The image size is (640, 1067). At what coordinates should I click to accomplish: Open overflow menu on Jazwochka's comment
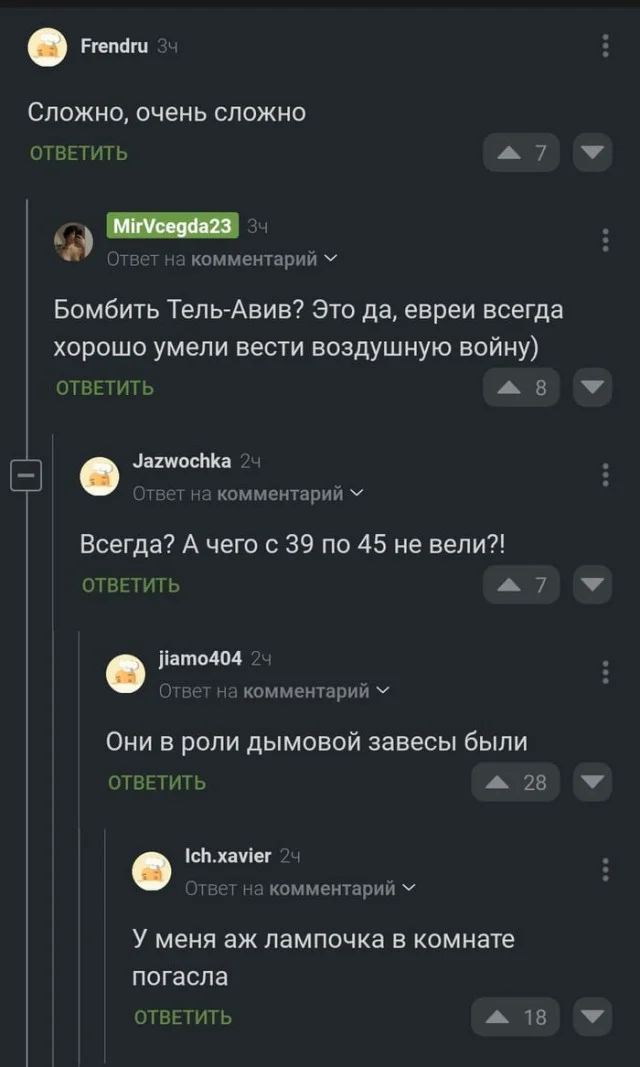pyautogui.click(x=606, y=474)
